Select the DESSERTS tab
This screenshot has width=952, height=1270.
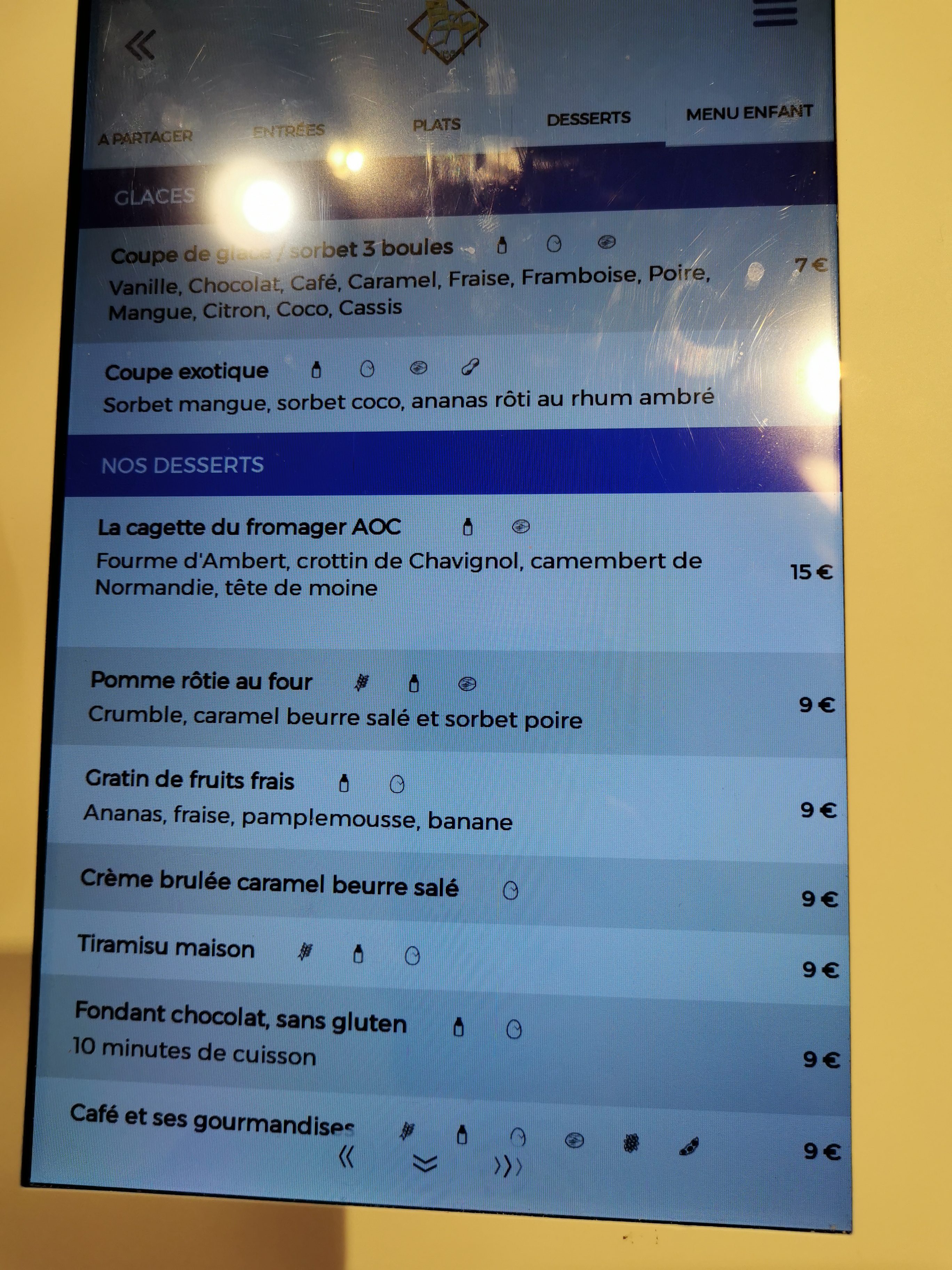588,119
